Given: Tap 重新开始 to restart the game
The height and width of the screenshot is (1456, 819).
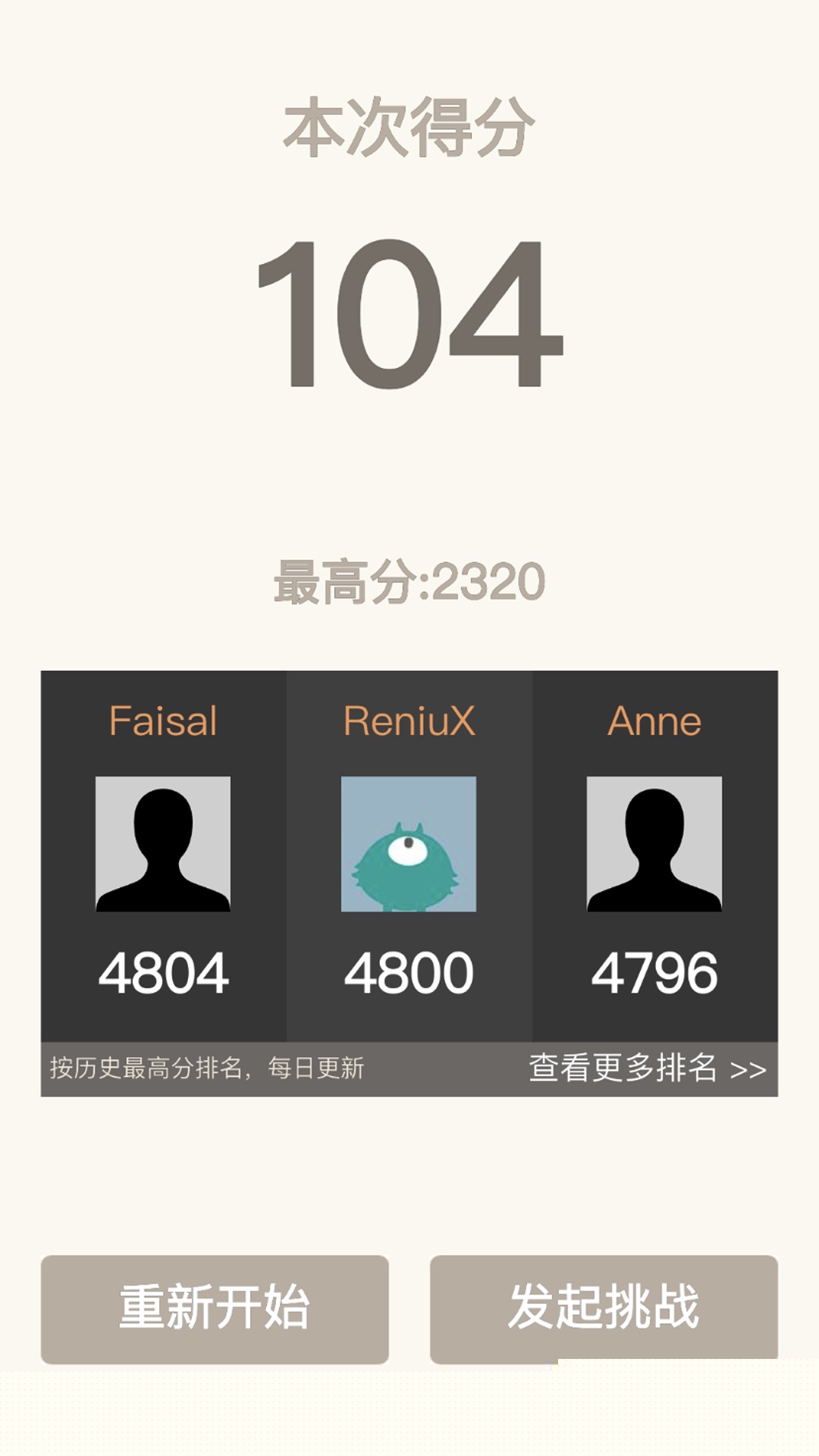Looking at the screenshot, I should click(215, 1308).
